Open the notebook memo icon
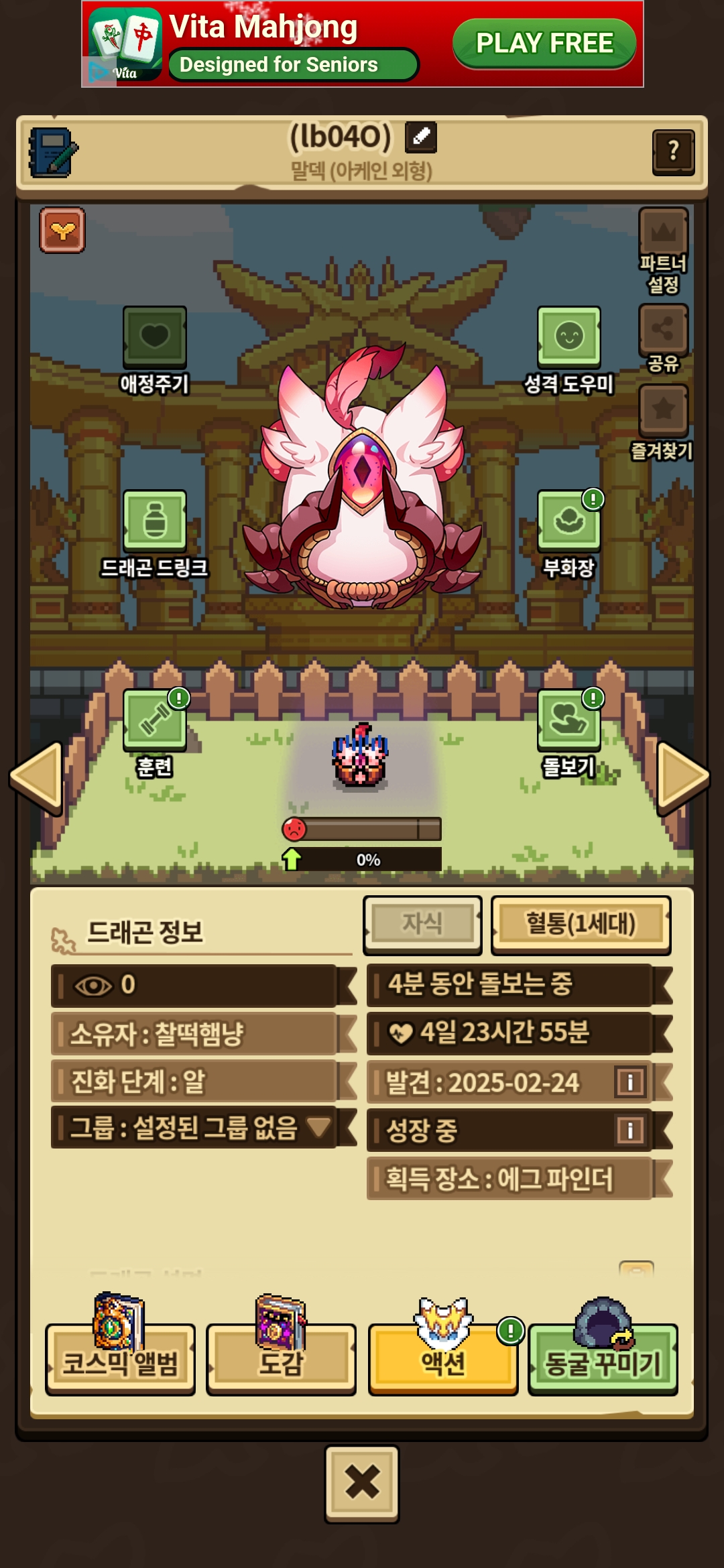This screenshot has width=724, height=1568. 53,153
